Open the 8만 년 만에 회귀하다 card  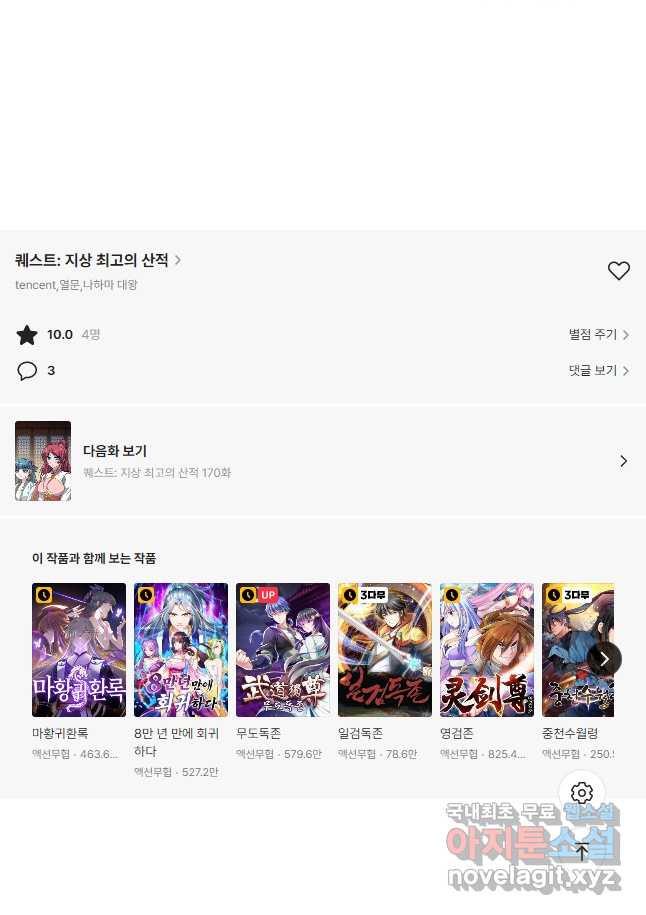[181, 650]
